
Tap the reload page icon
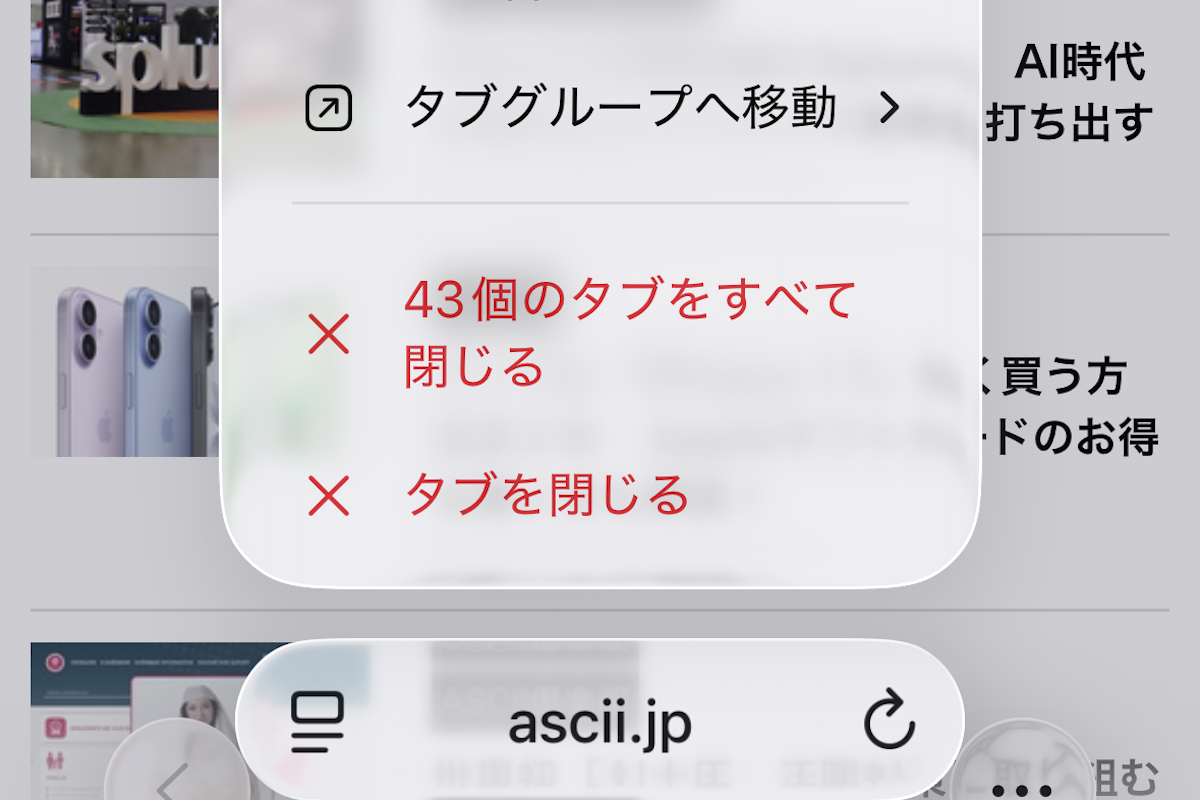[889, 720]
